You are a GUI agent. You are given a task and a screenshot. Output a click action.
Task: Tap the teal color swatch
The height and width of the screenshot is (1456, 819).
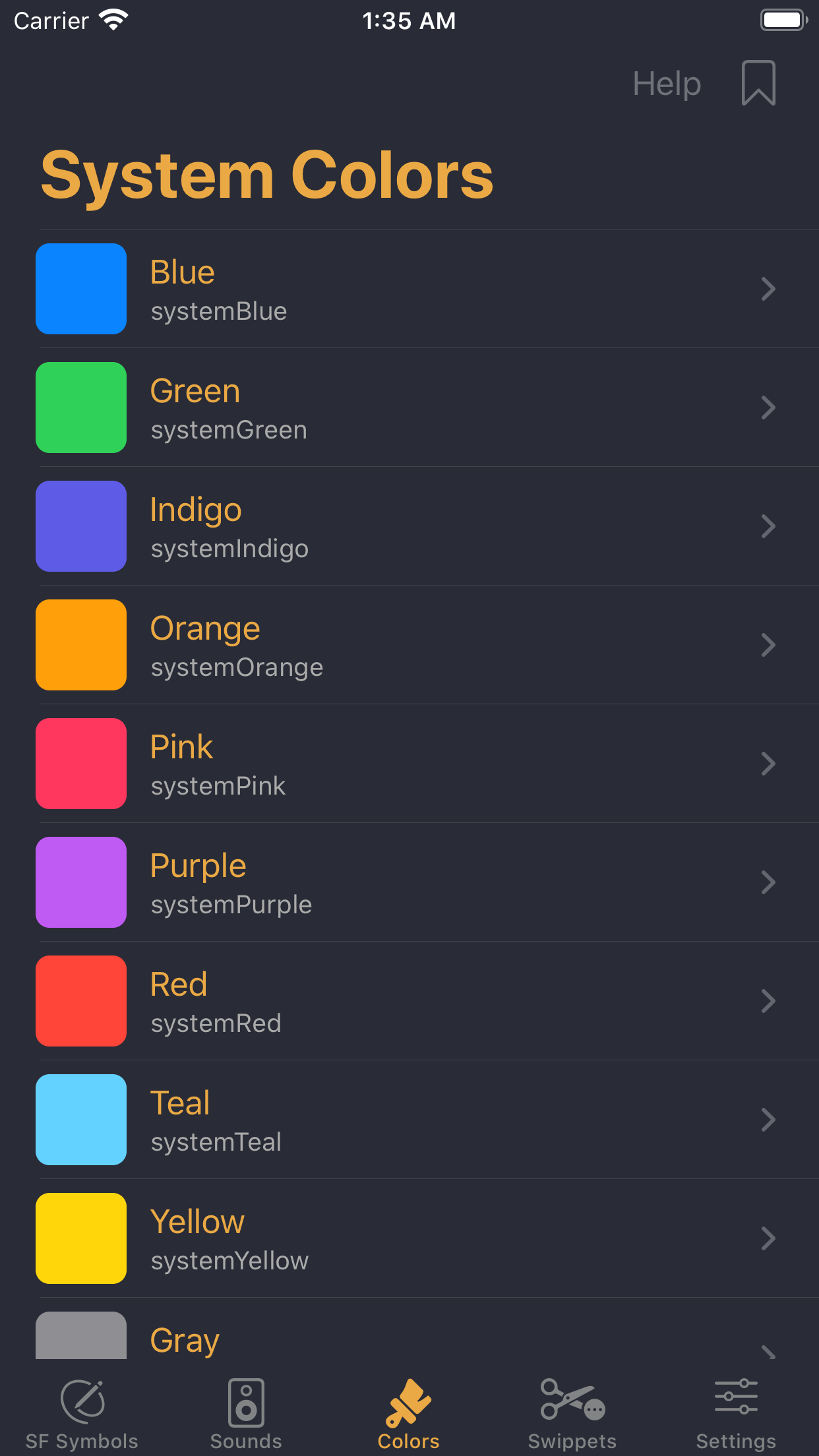(80, 1120)
